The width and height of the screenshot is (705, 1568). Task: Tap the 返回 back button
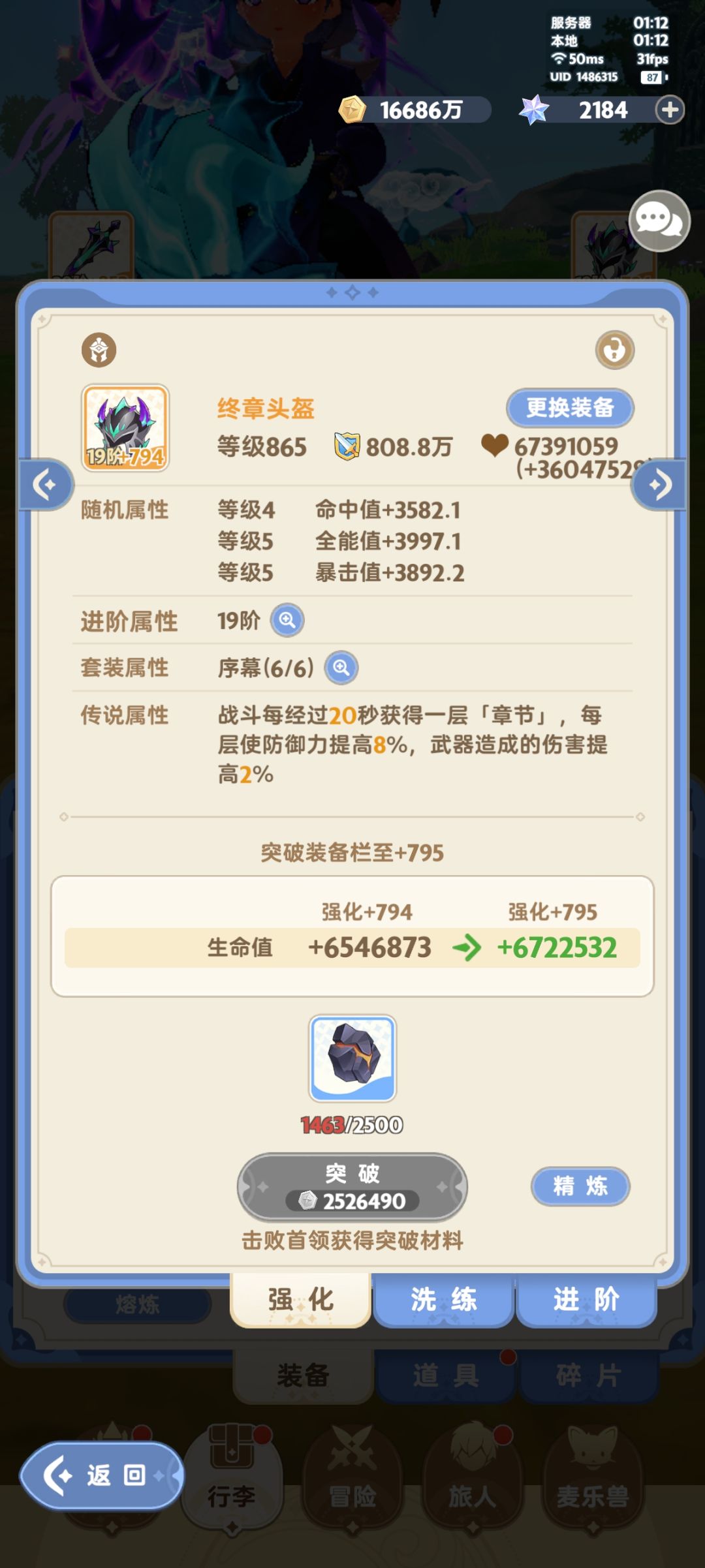tap(102, 1475)
